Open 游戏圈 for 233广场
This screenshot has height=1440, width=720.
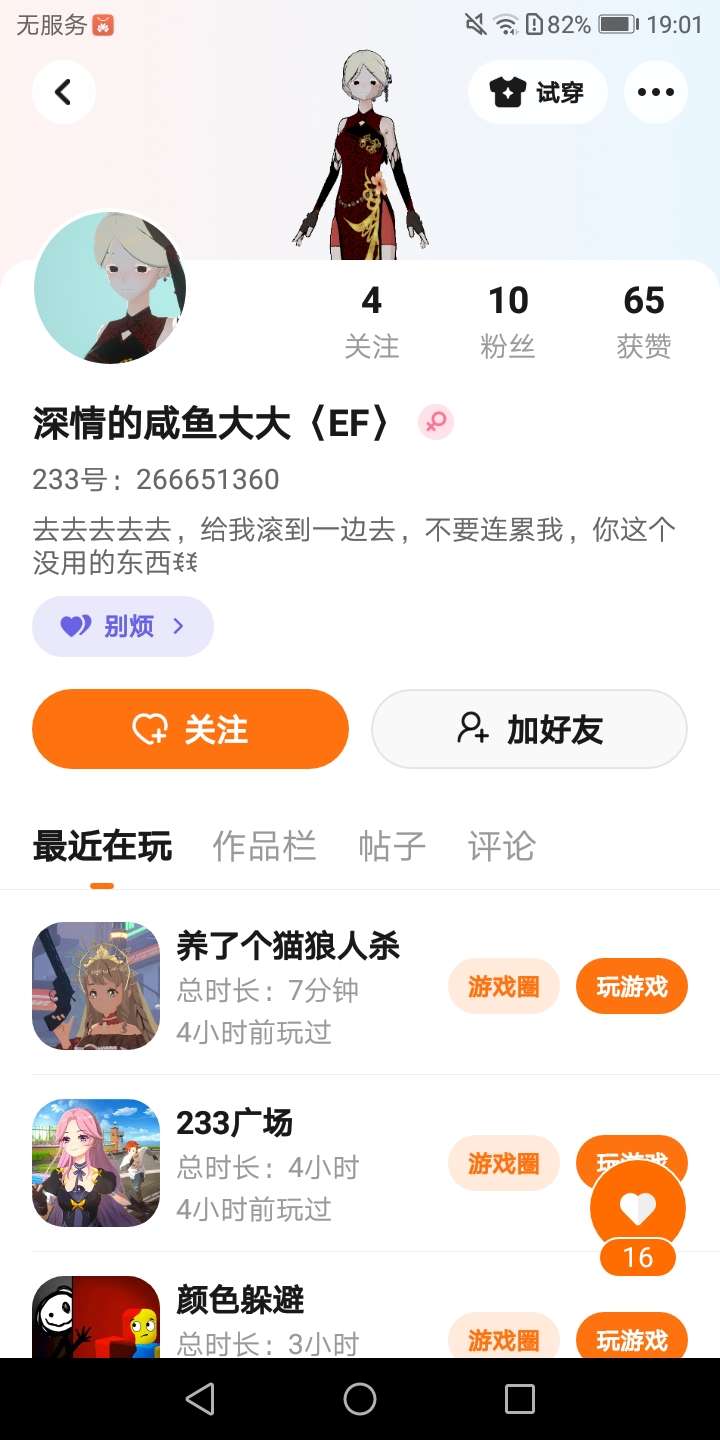[503, 1163]
